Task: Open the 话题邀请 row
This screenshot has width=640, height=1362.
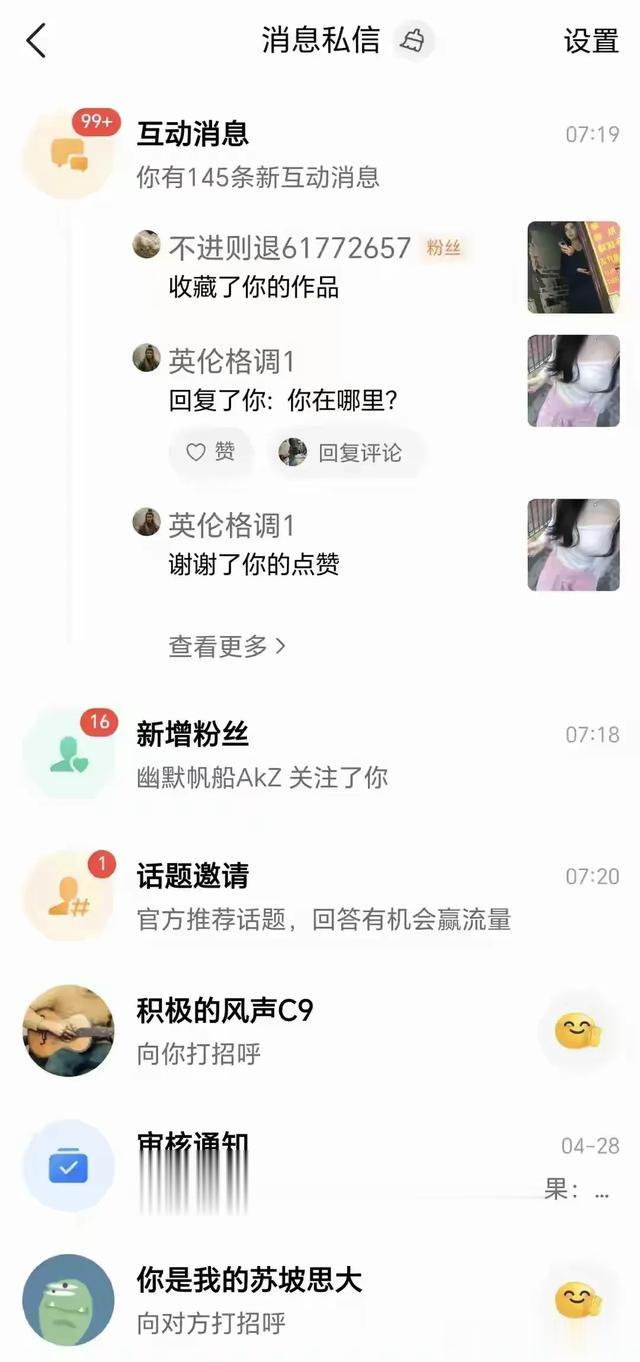Action: [193, 877]
